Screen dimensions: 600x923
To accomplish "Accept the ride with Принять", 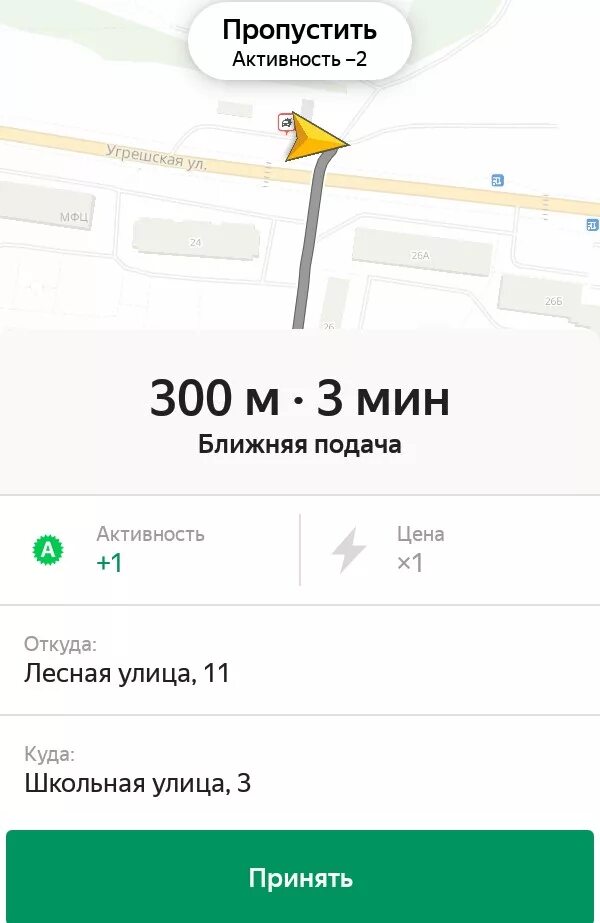I will (300, 877).
